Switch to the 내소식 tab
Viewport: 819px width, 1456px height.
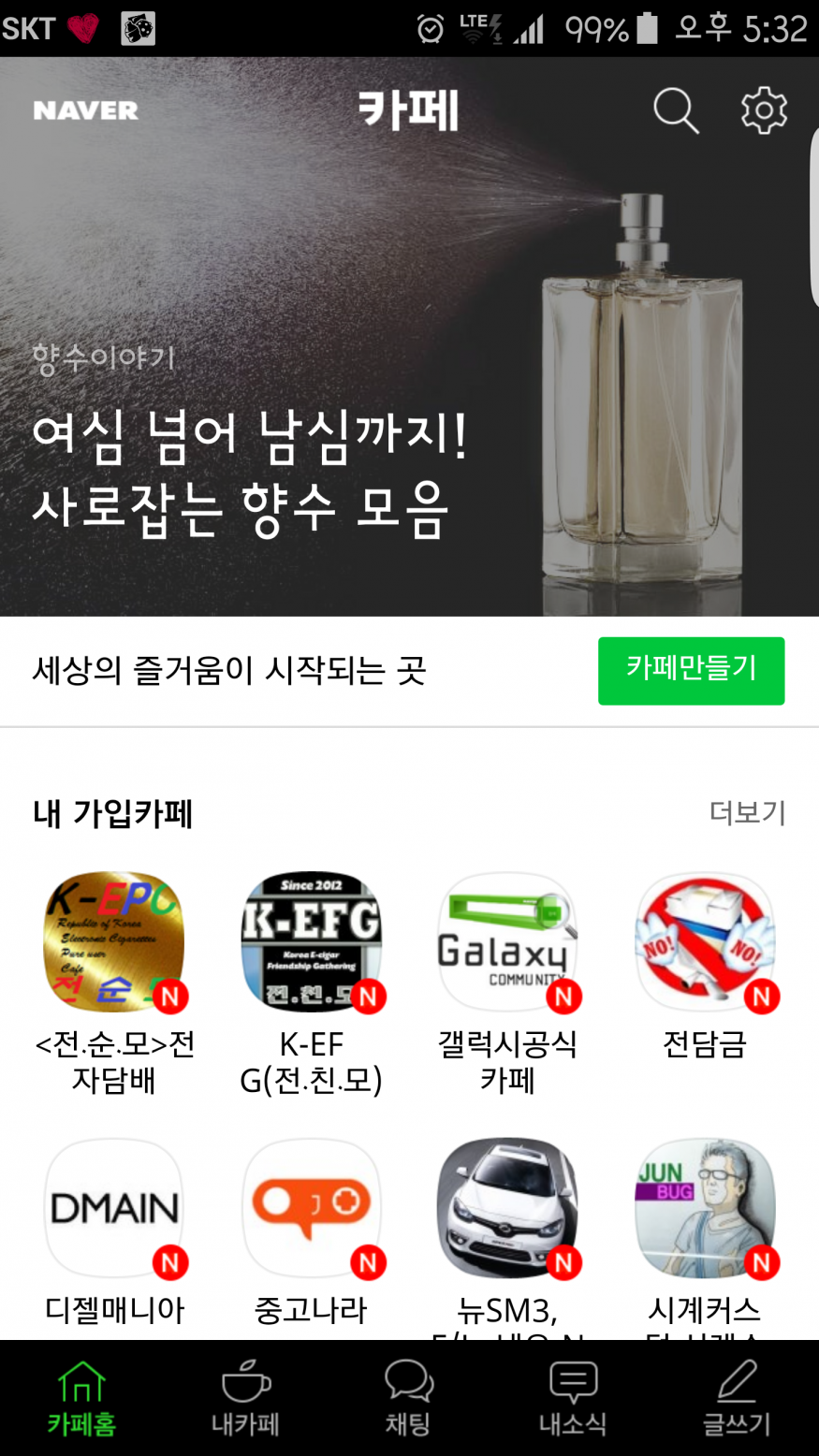(573, 1398)
